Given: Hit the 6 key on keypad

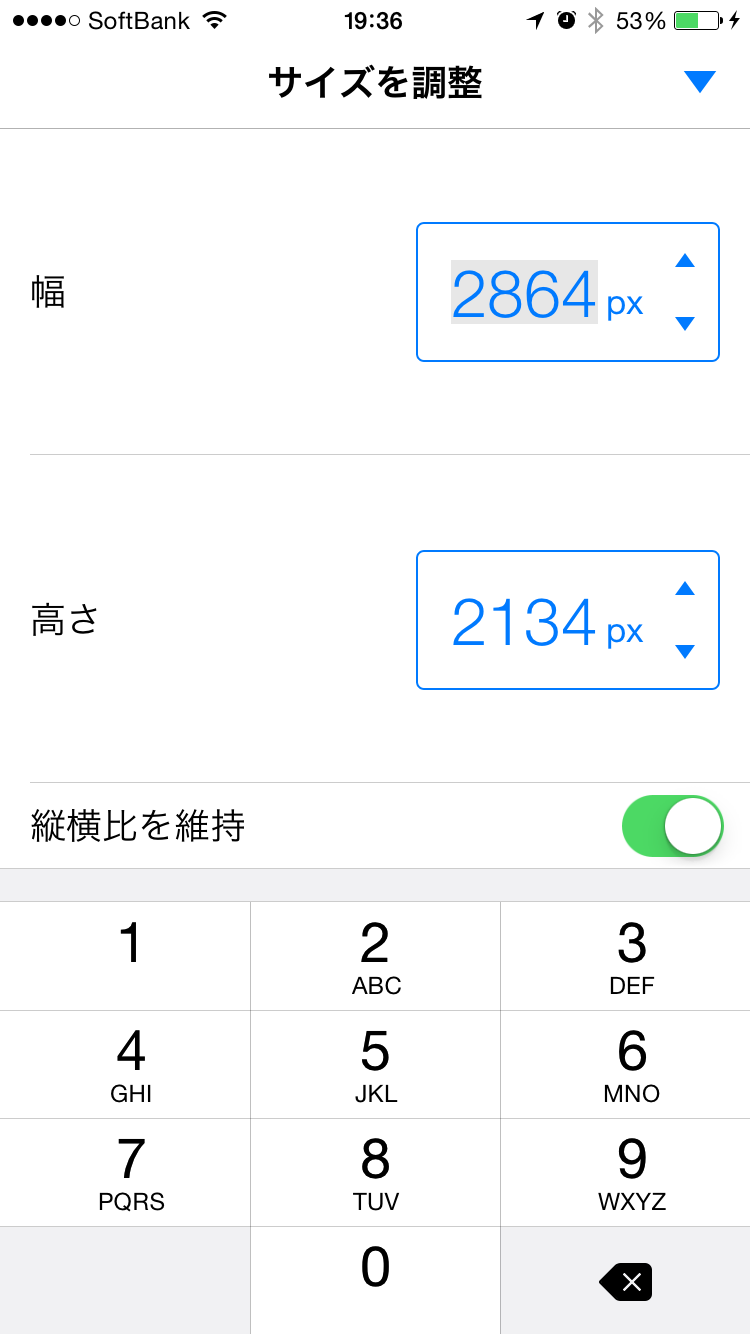Looking at the screenshot, I should click(626, 1064).
